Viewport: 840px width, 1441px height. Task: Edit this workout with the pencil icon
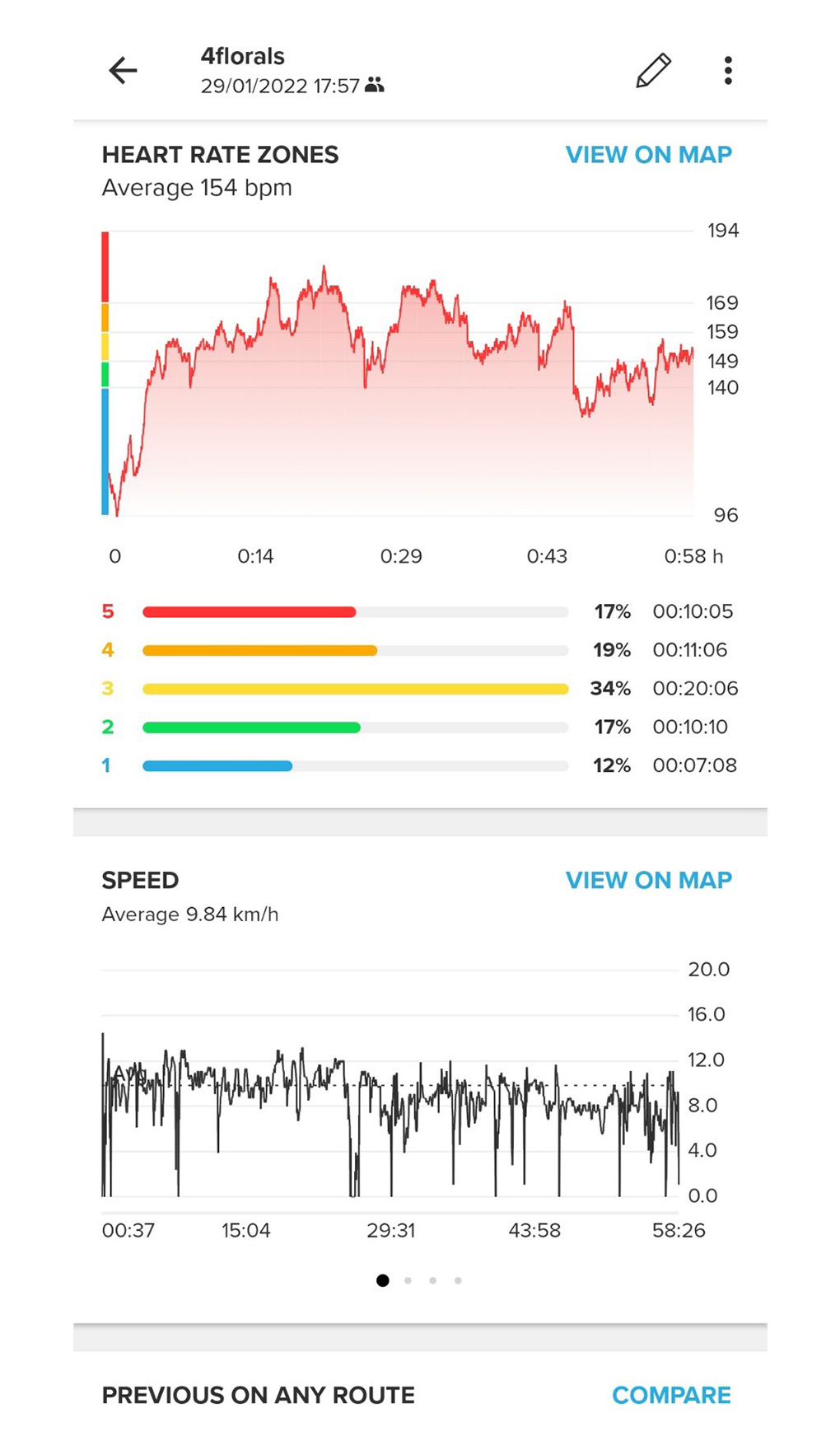653,71
